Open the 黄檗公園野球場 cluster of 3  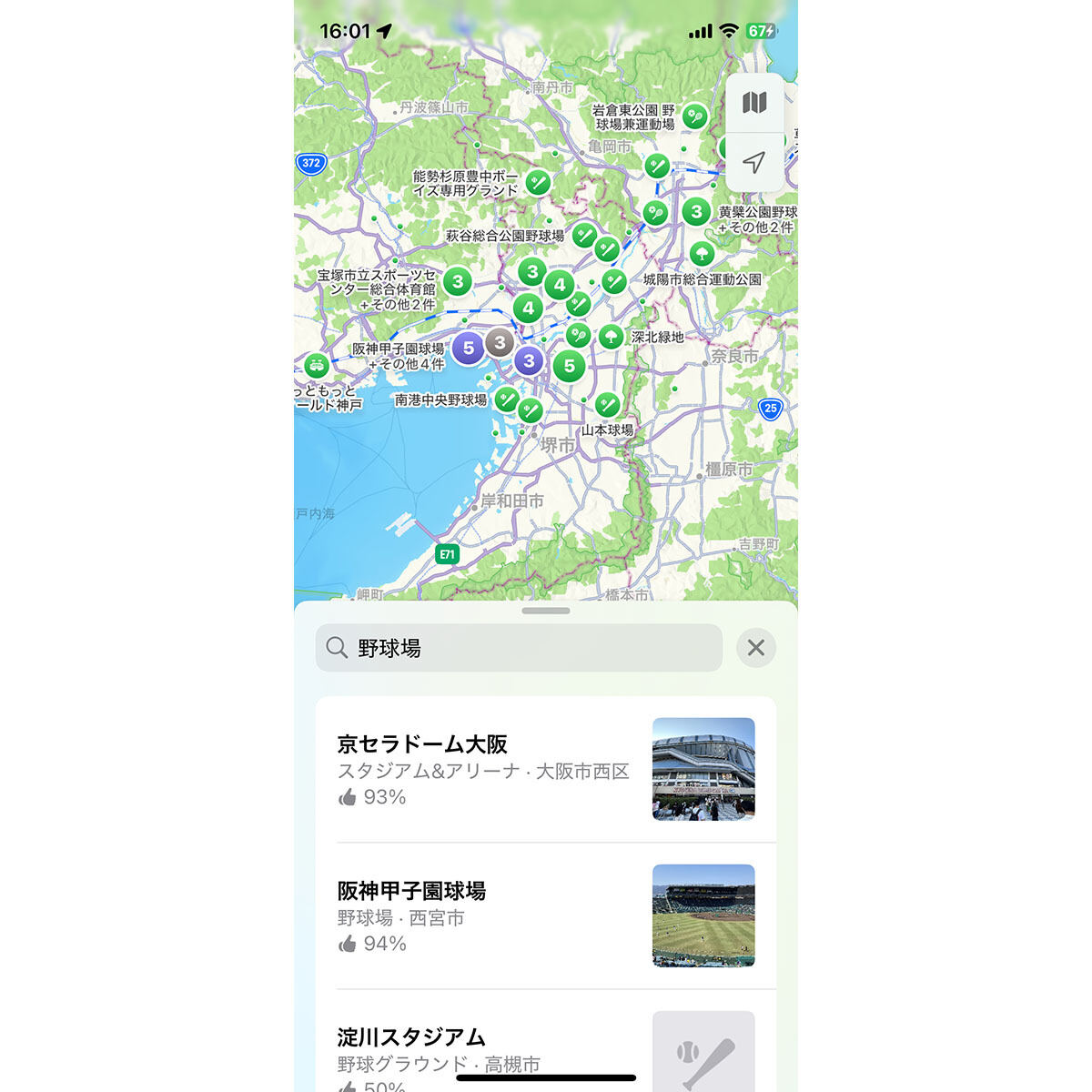[x=696, y=212]
